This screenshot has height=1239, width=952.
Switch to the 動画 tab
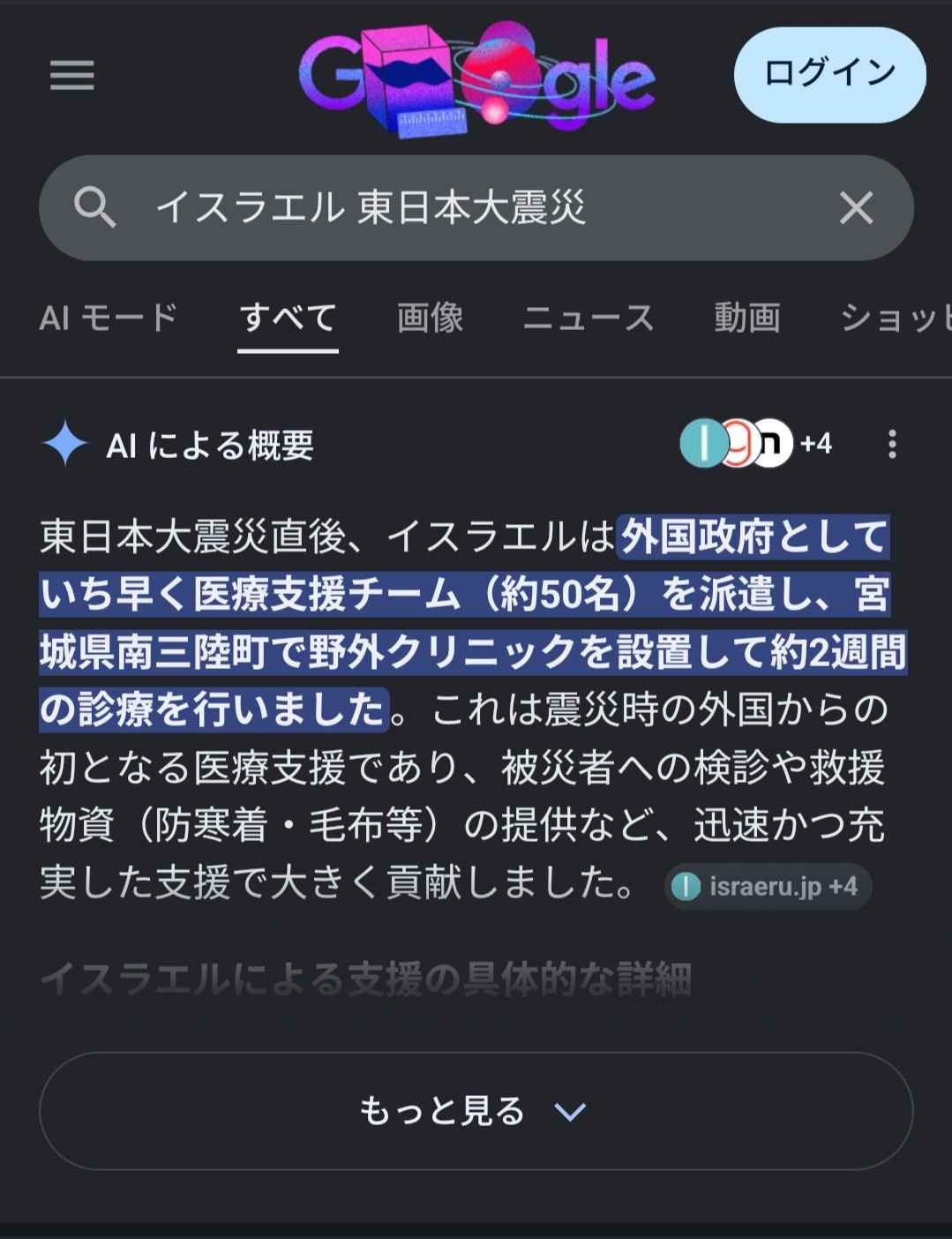pos(746,318)
